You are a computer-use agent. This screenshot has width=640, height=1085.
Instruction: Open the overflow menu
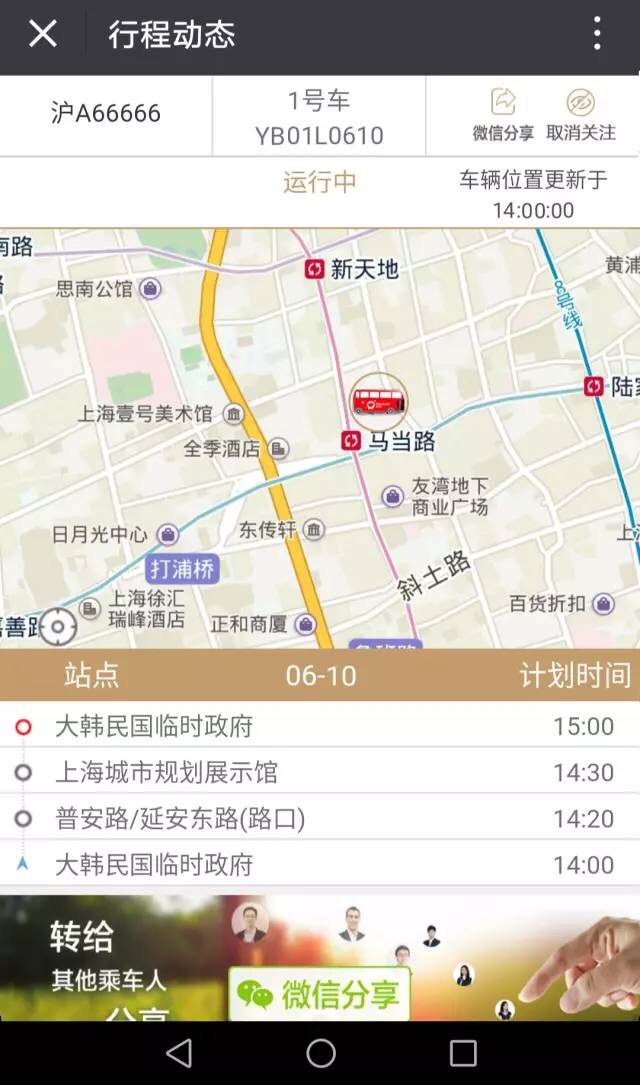pos(597,34)
